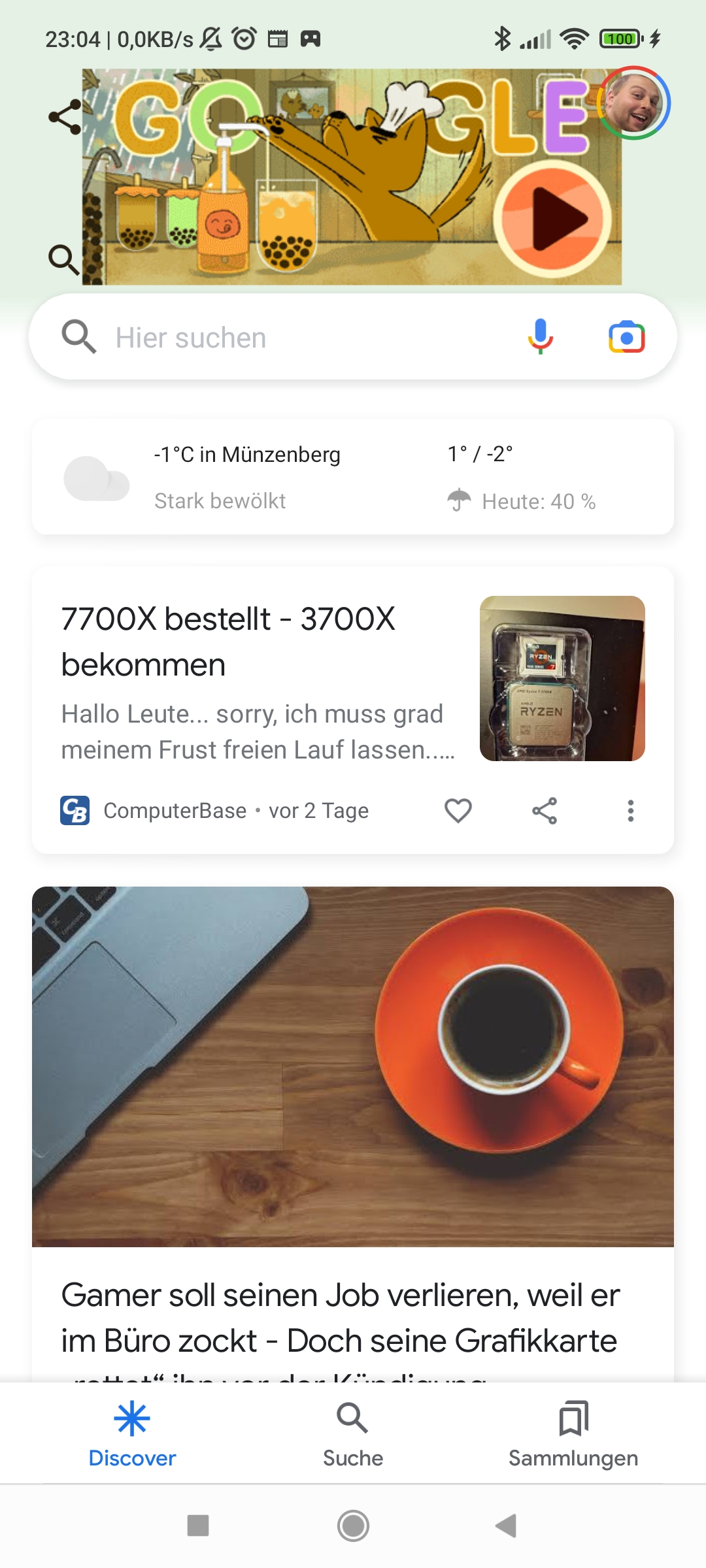Like the ComputerBase article
Screen dimensions: 706x1568
(x=458, y=811)
